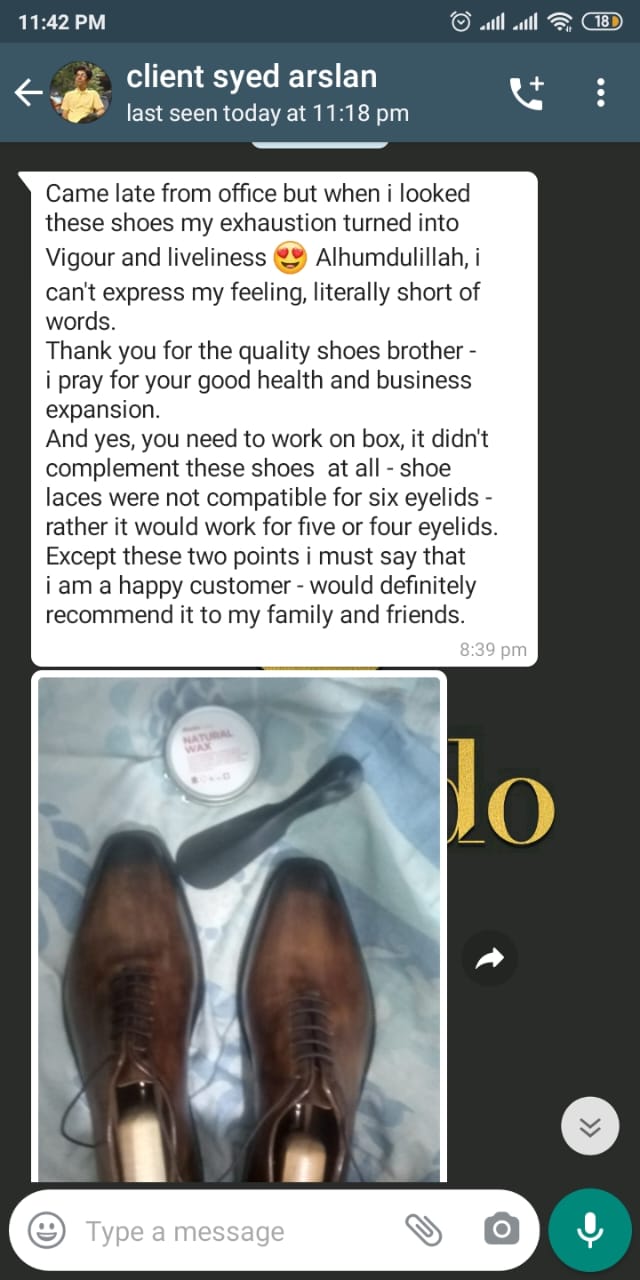Forward the shoes photo
Viewport: 640px width, 1280px height.
(490, 960)
